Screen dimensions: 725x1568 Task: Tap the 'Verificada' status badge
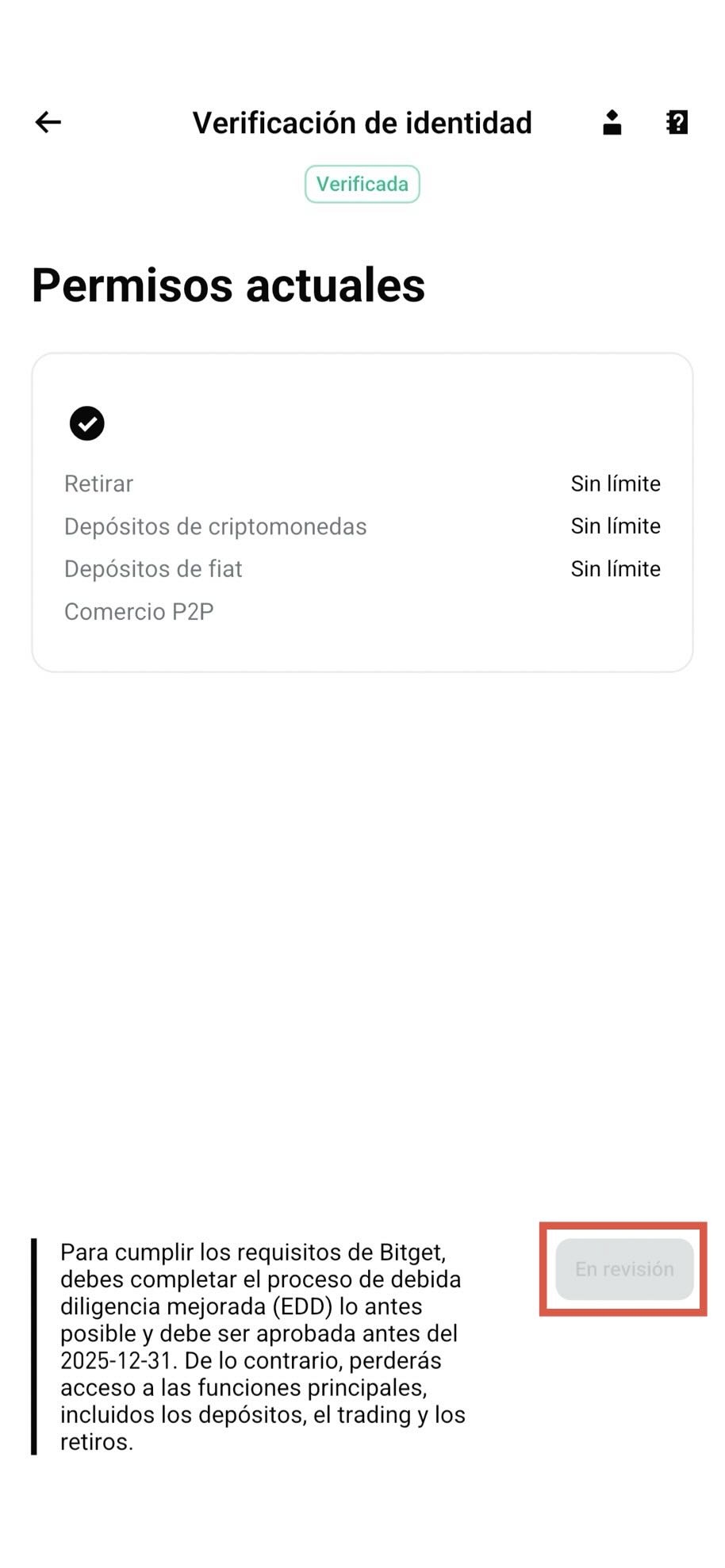[362, 184]
